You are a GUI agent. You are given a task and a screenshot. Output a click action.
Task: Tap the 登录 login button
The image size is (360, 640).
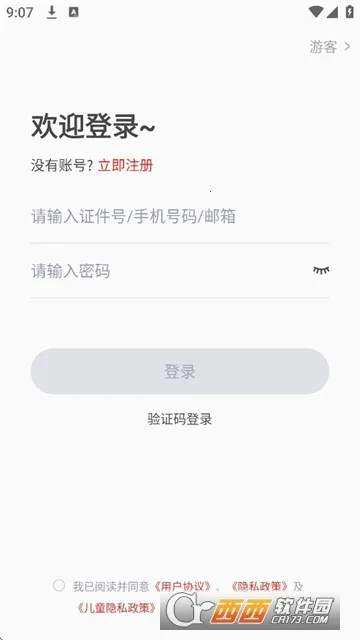pyautogui.click(x=180, y=371)
